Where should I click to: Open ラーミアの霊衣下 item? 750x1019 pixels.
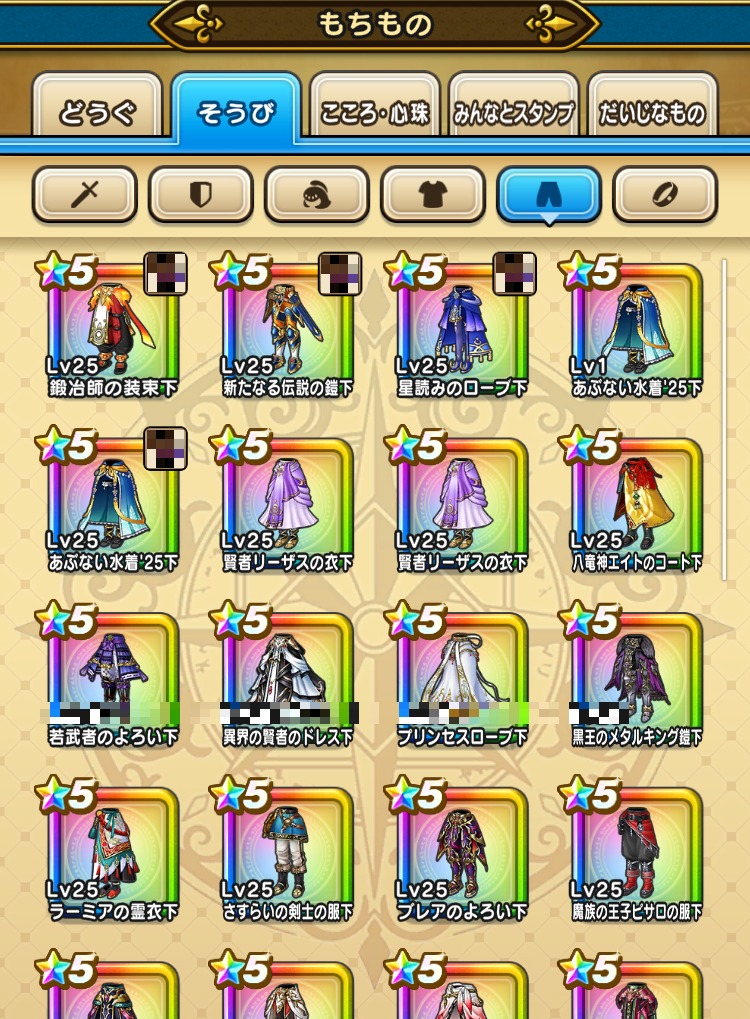tap(113, 855)
